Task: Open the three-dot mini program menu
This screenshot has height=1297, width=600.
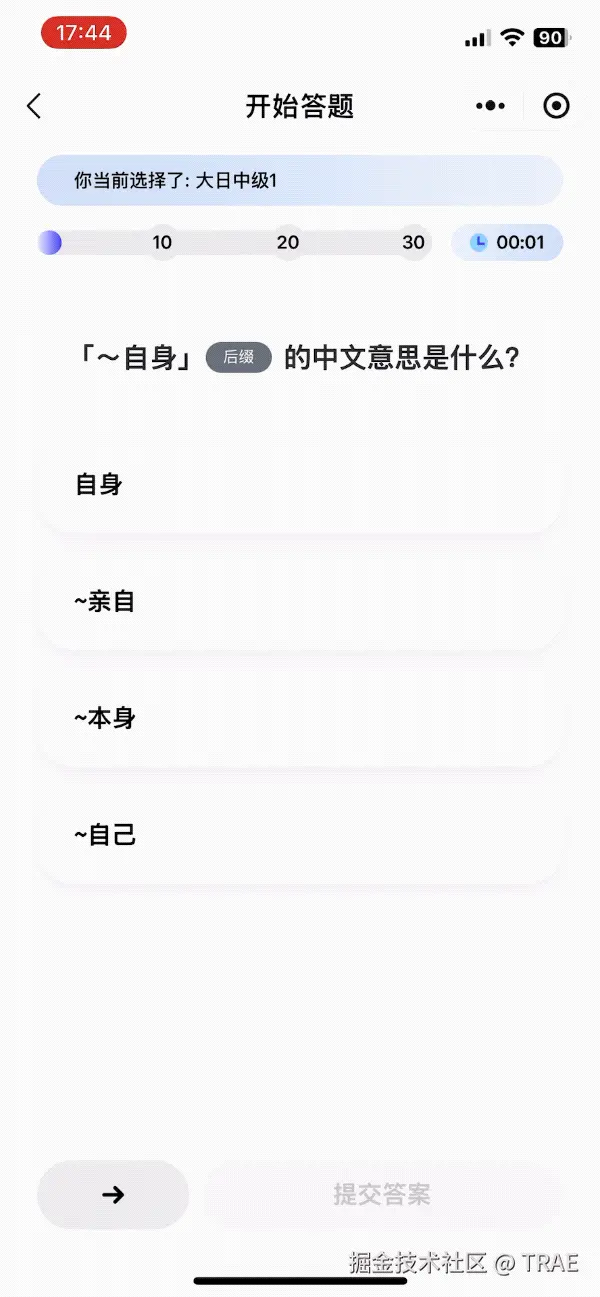Action: click(490, 106)
